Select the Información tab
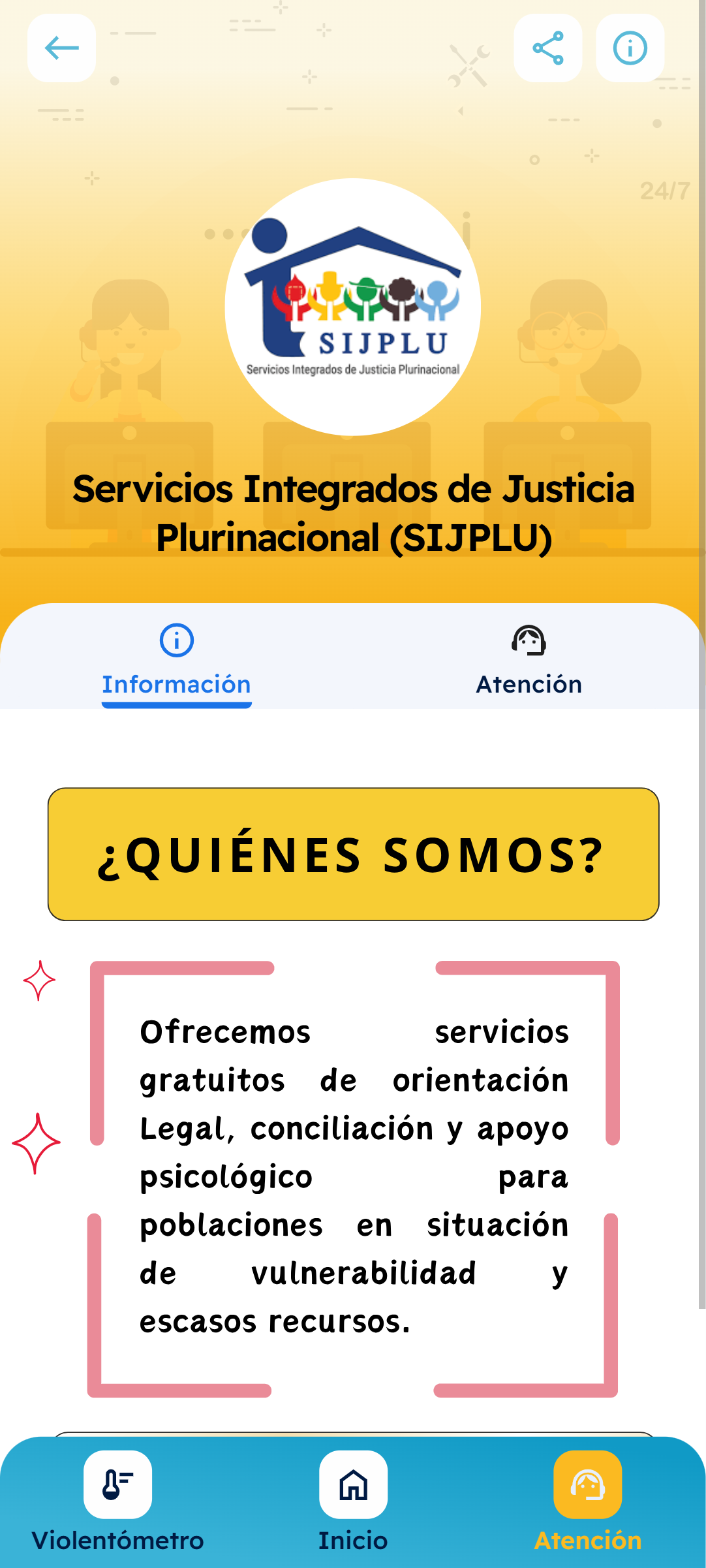706x1568 pixels. click(176, 661)
